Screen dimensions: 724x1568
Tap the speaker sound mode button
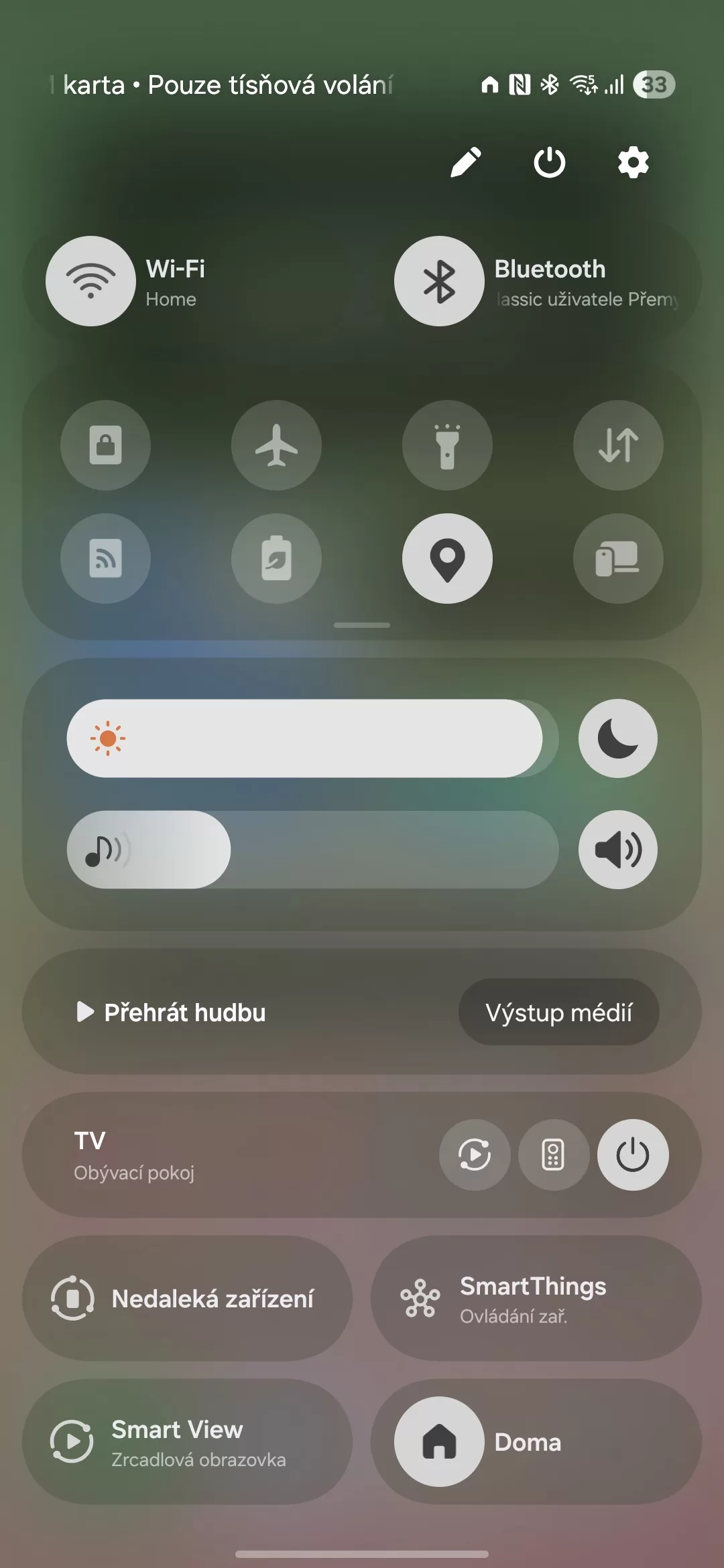617,850
